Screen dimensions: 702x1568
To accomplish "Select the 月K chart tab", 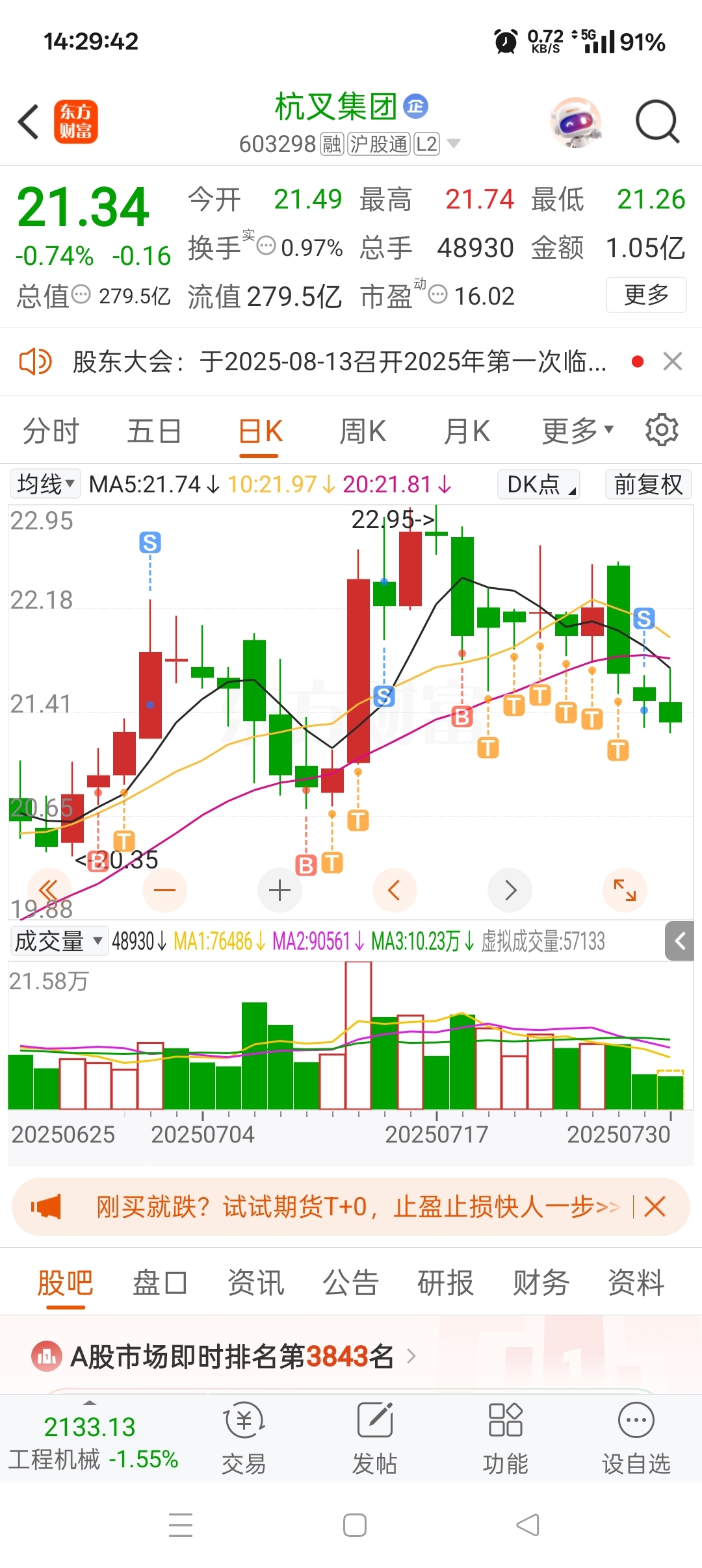I will pyautogui.click(x=467, y=431).
